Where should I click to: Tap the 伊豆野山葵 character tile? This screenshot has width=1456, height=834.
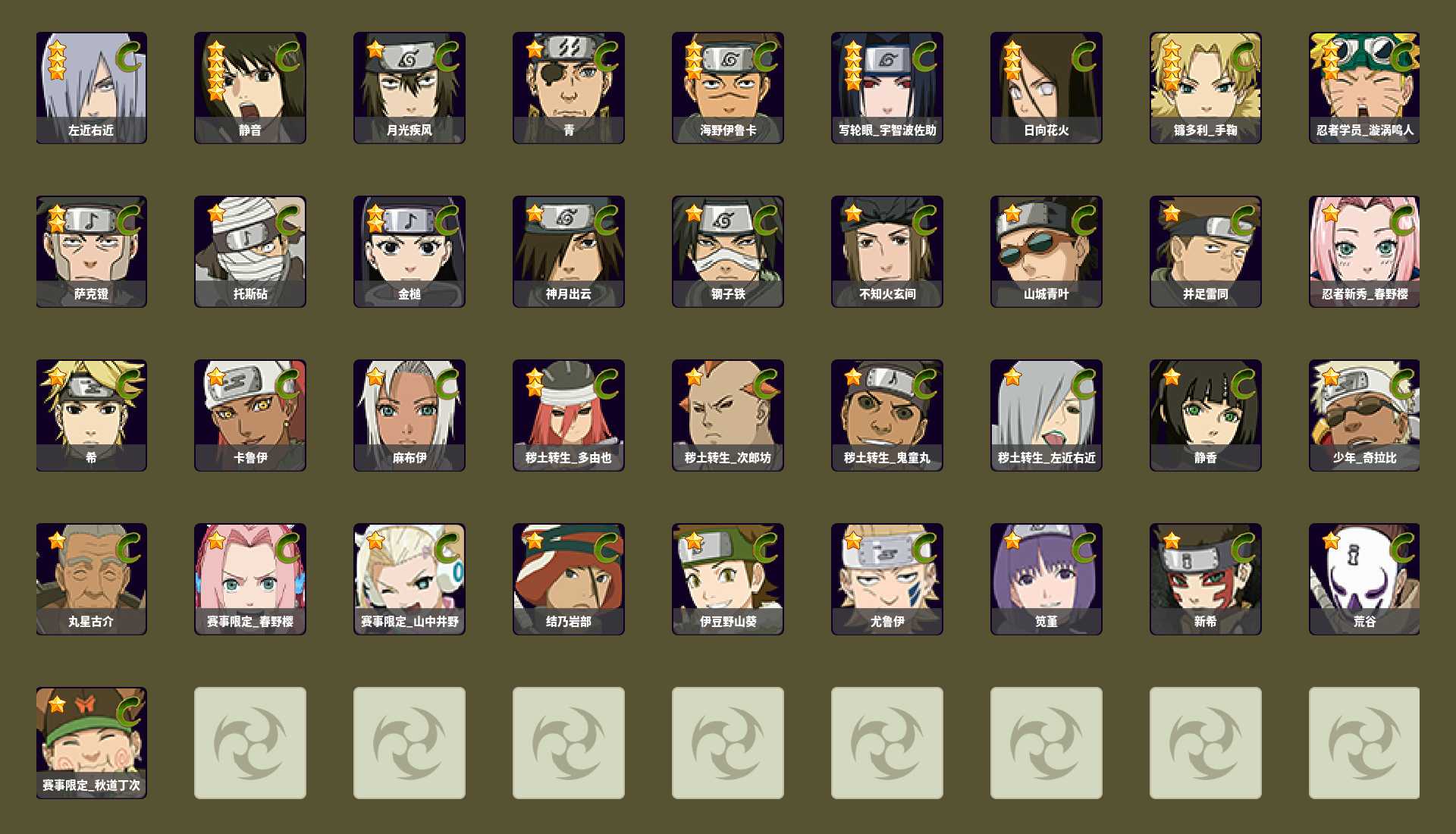coord(728,578)
